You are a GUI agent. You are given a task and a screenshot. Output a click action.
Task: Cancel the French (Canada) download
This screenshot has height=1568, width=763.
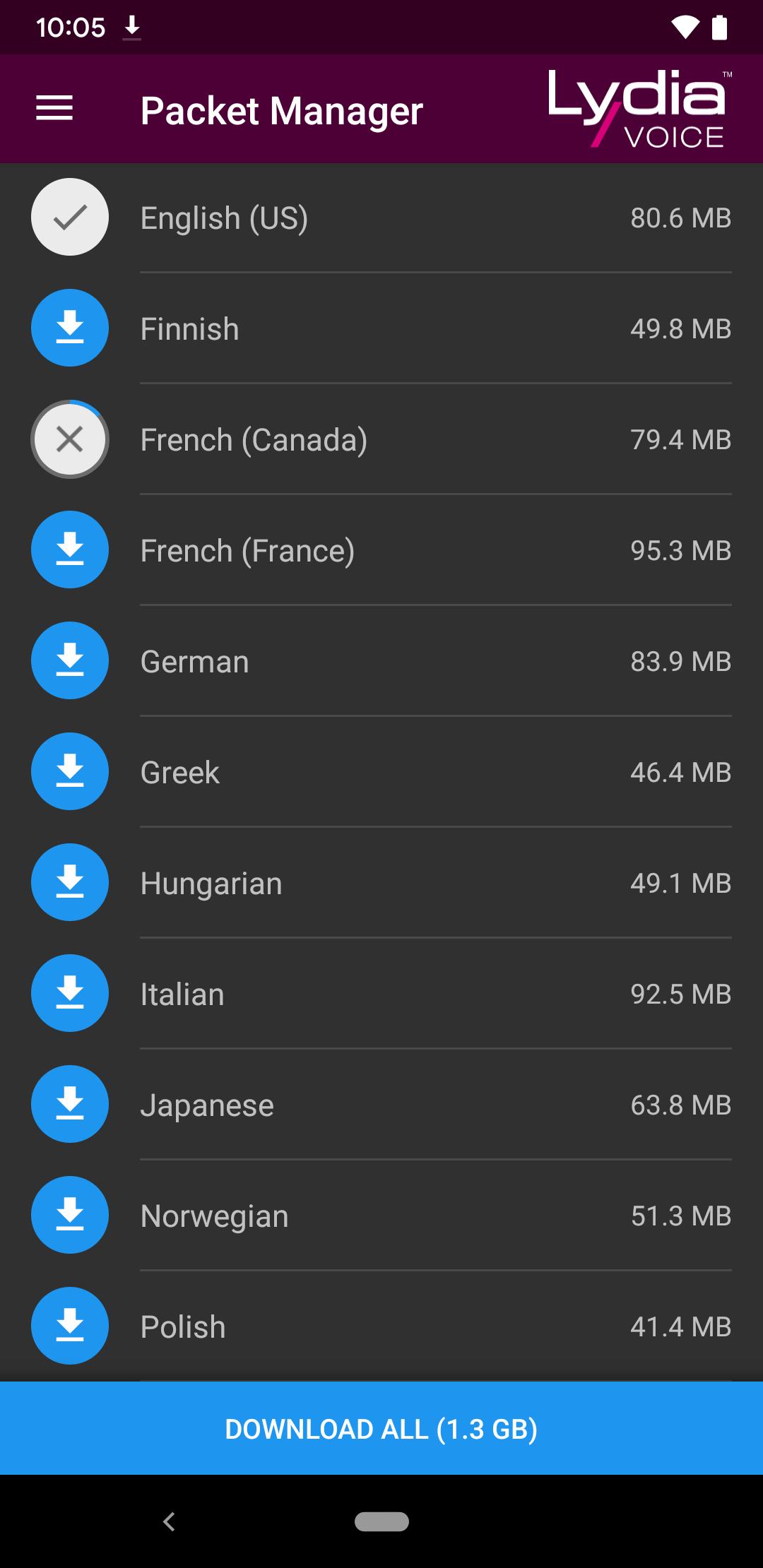(70, 439)
